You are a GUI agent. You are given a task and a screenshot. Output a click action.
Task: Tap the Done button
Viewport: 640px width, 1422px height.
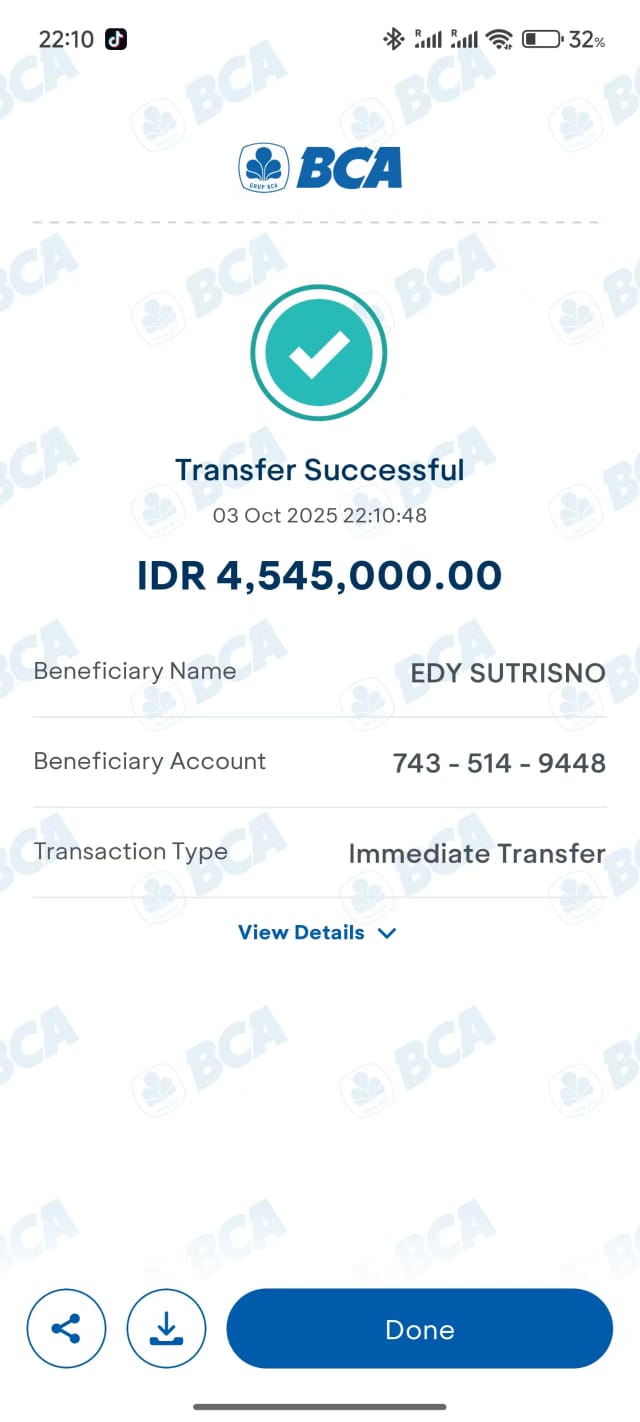click(419, 1329)
